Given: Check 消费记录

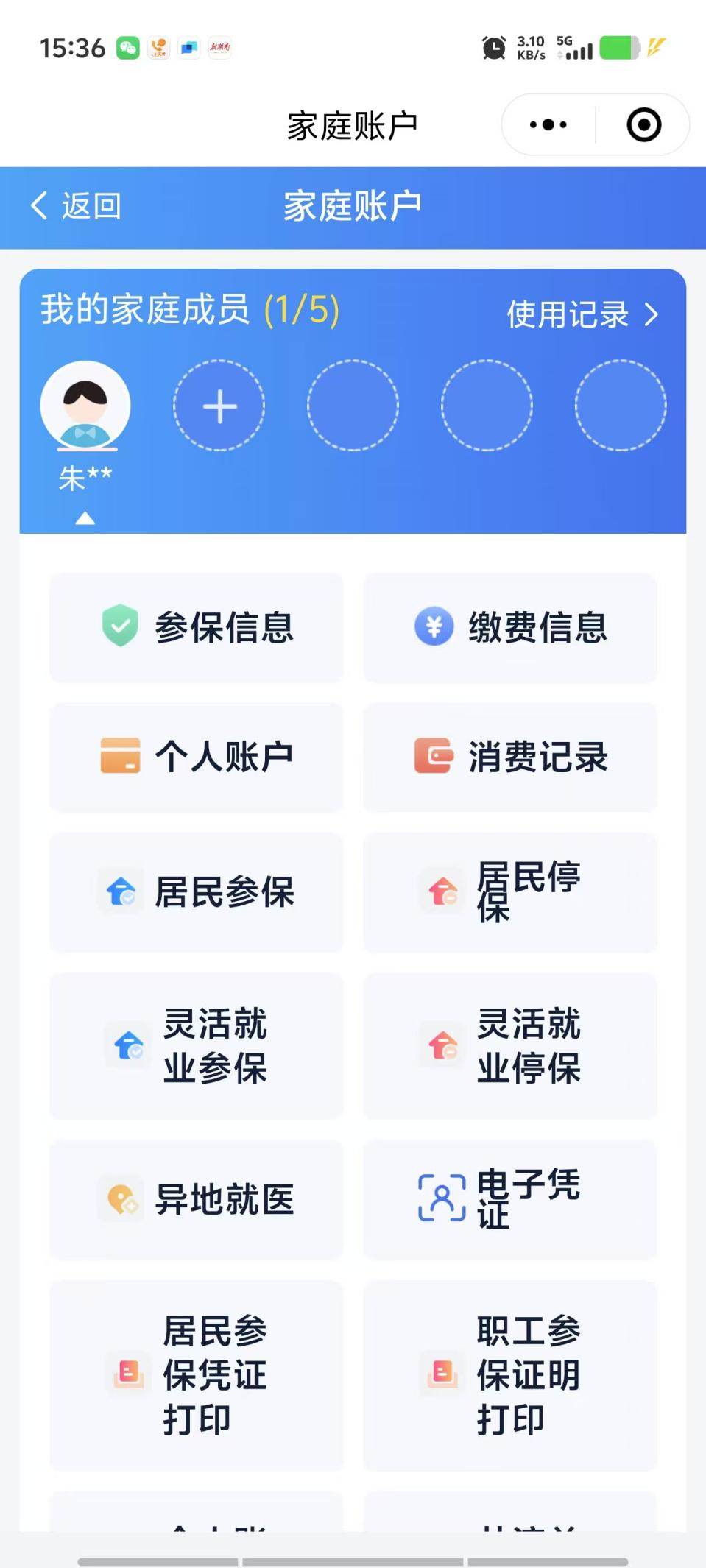Looking at the screenshot, I should tap(509, 757).
